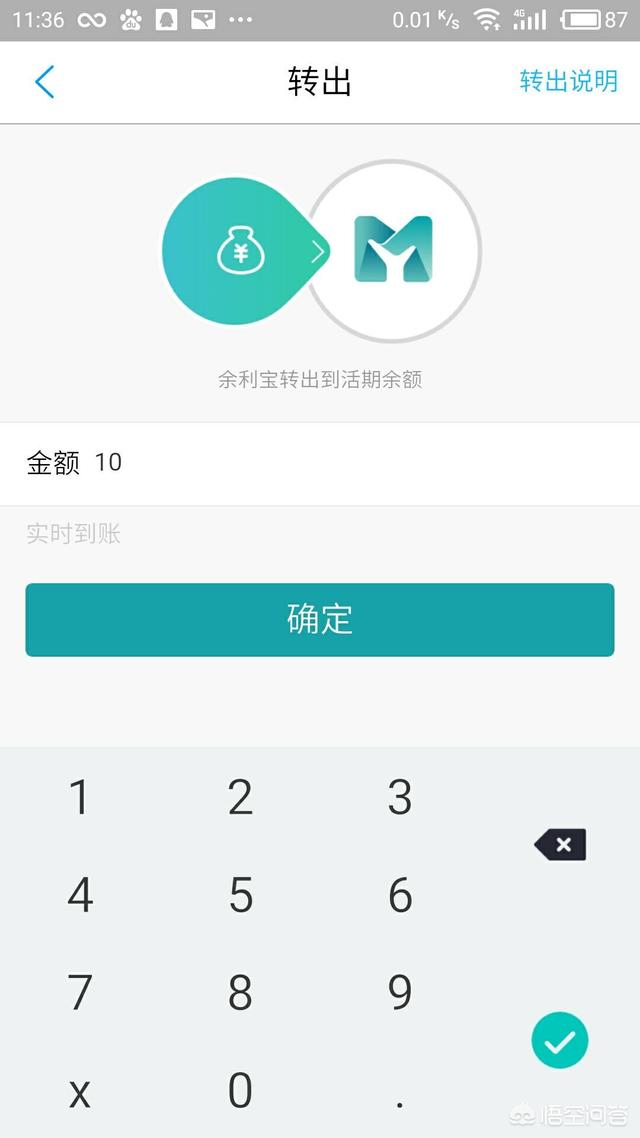Tap the 9 key on the keypad
640x1138 pixels.
[x=400, y=992]
